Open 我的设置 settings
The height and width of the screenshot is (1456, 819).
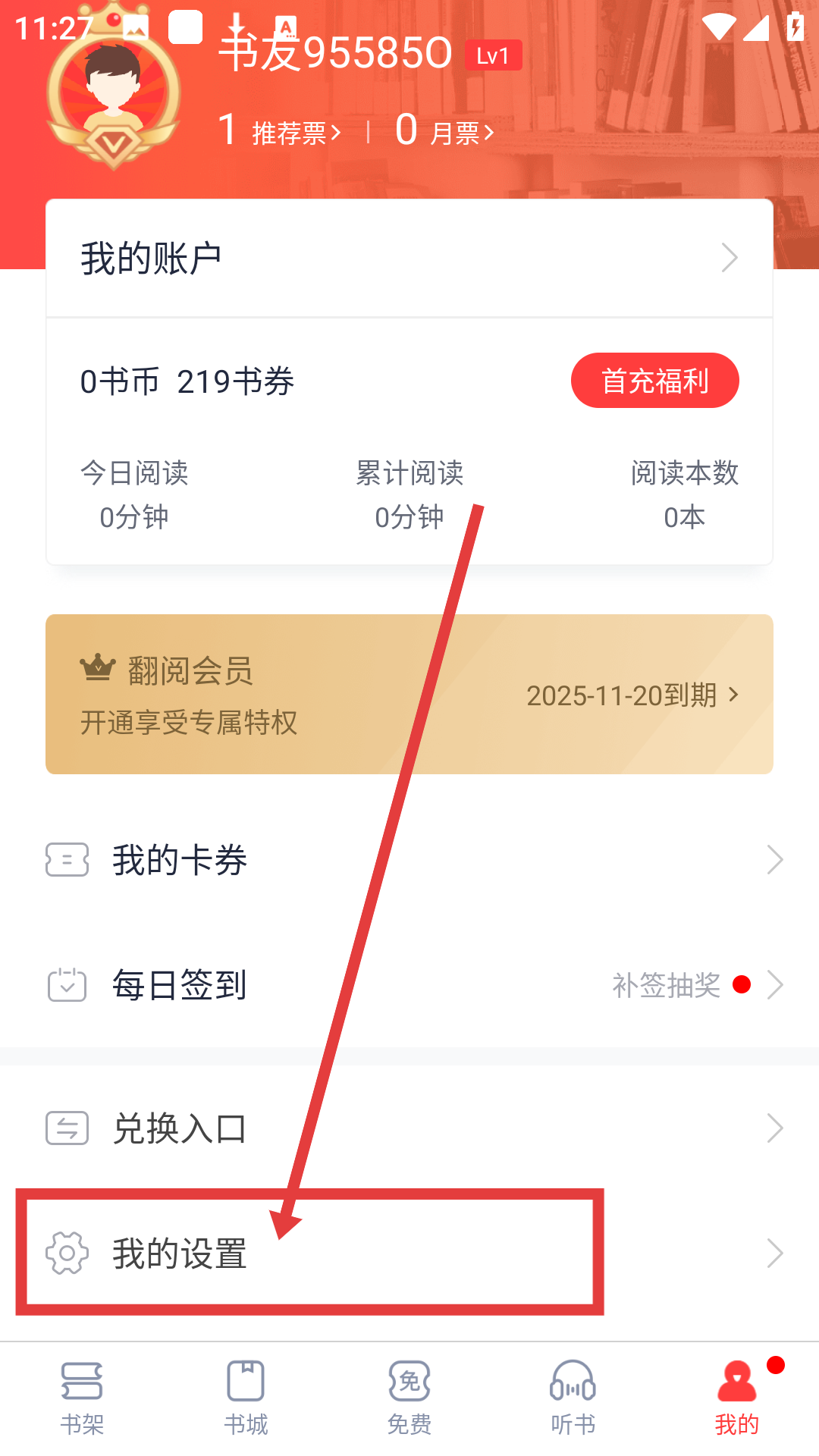pos(409,1253)
